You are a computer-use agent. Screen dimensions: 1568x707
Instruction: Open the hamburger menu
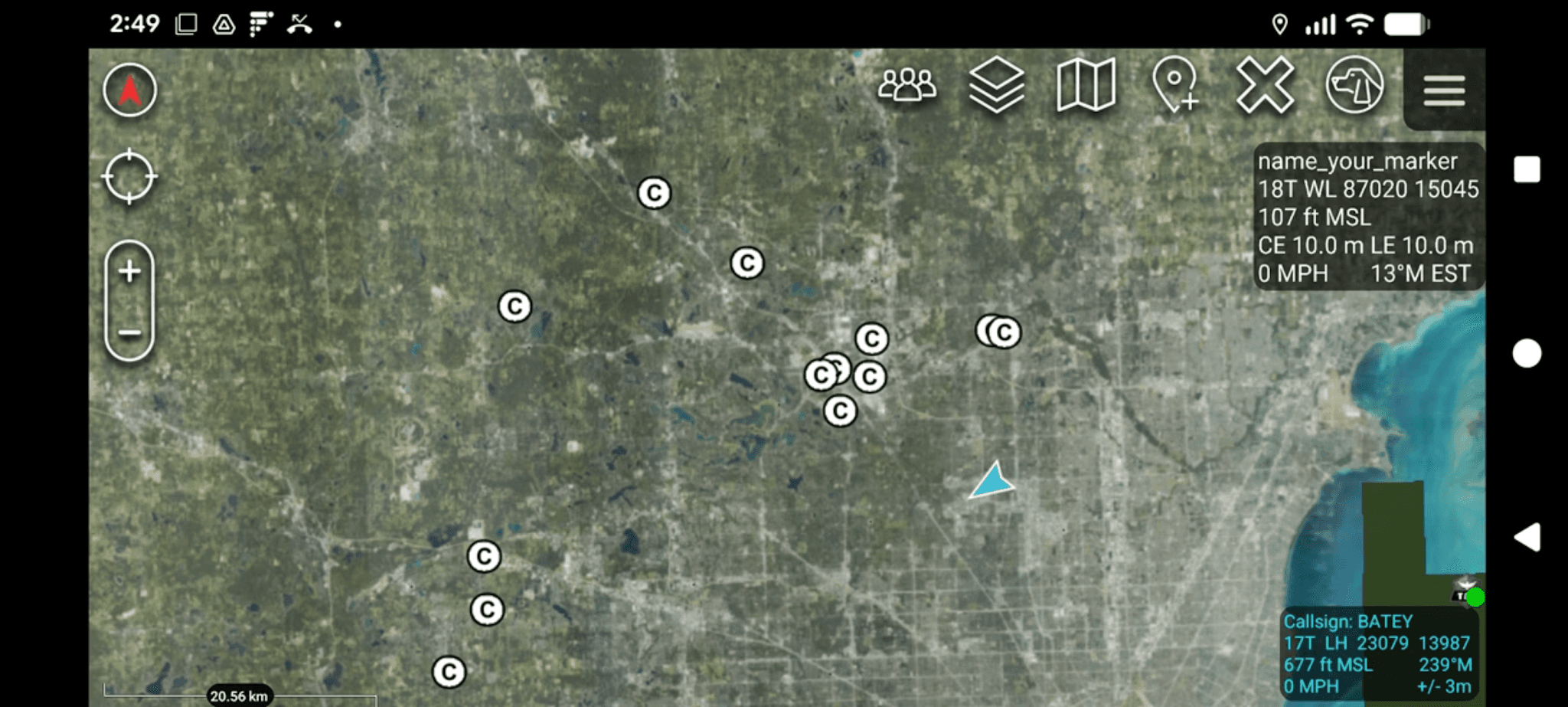point(1444,90)
